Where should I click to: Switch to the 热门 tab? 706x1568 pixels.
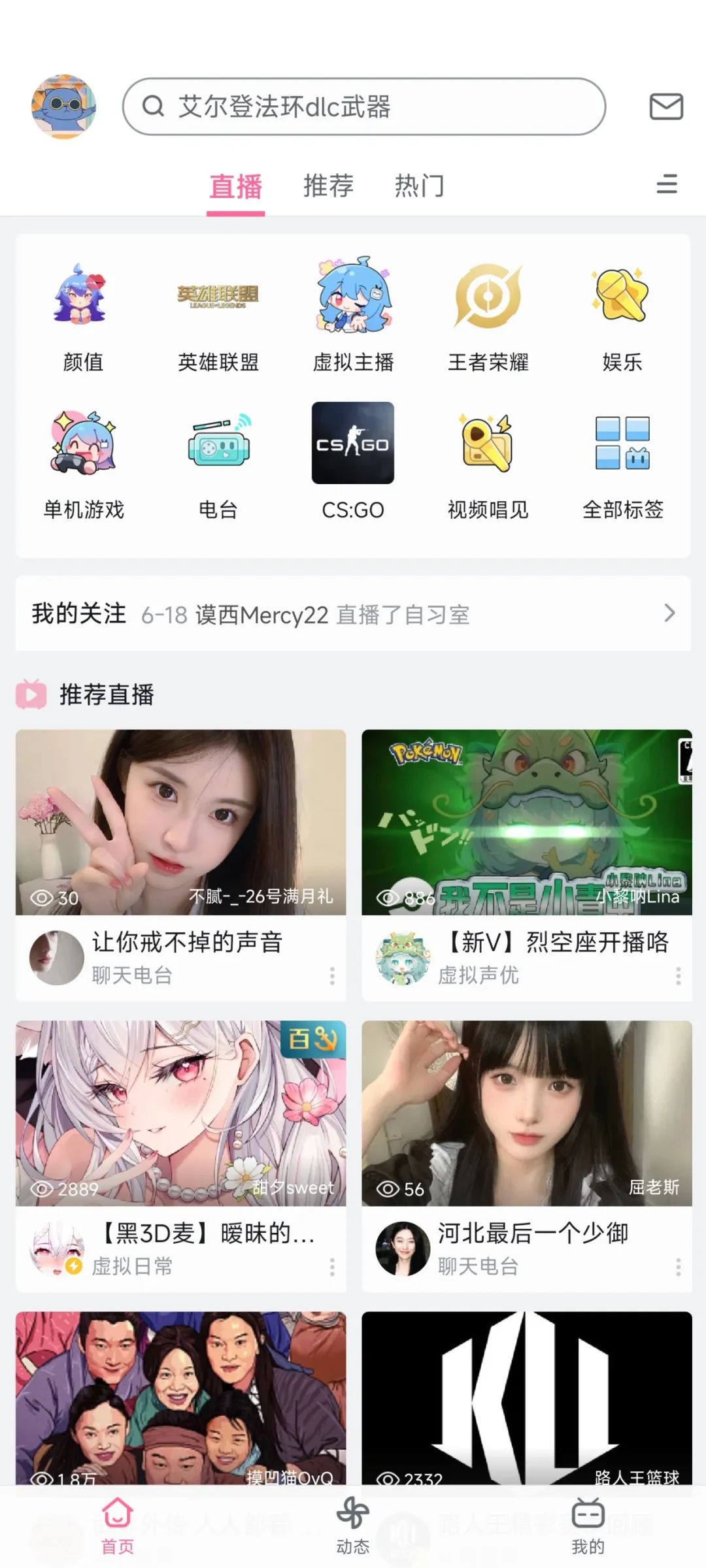click(419, 186)
